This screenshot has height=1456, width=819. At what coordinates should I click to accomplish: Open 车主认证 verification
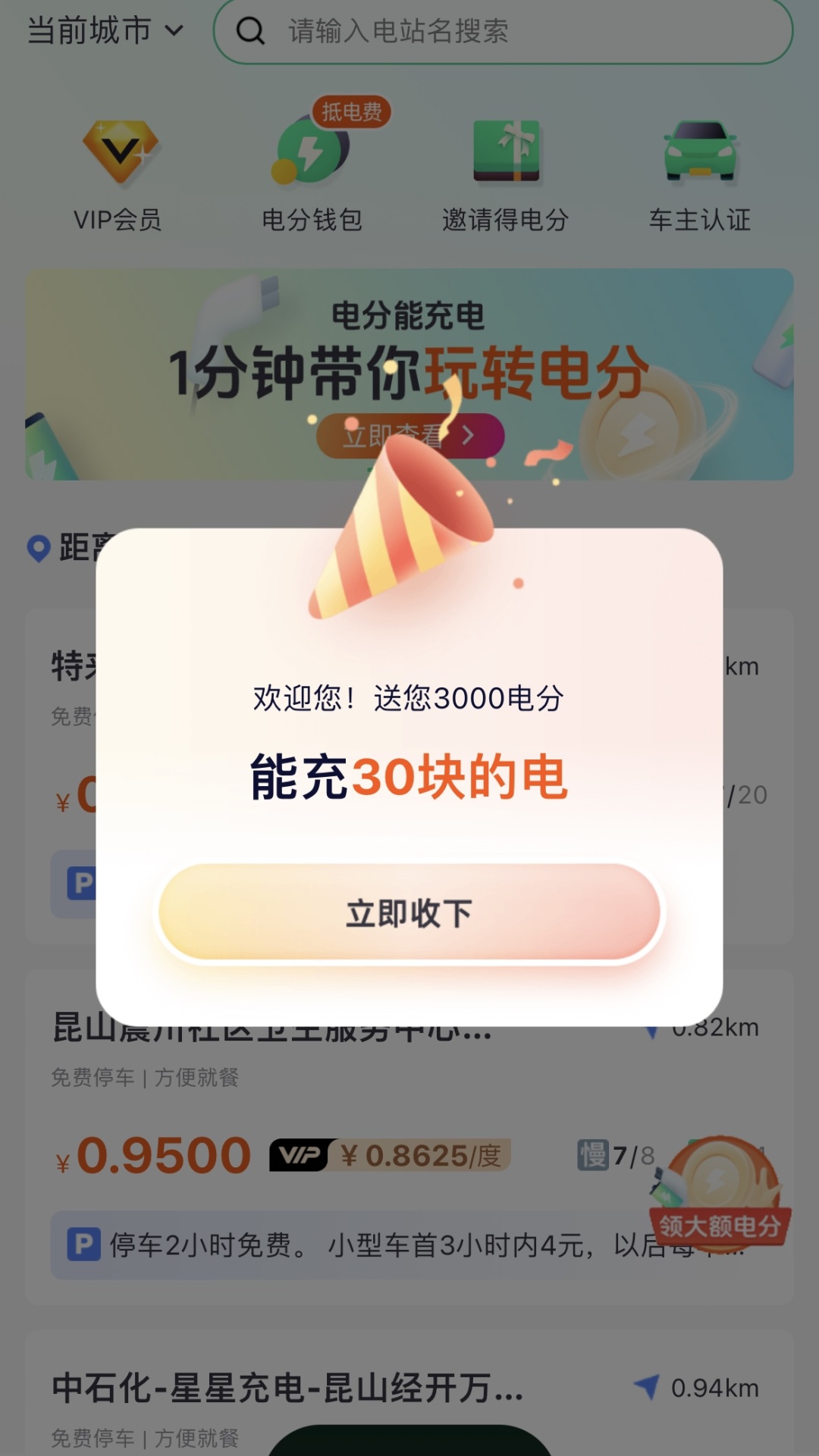click(699, 176)
